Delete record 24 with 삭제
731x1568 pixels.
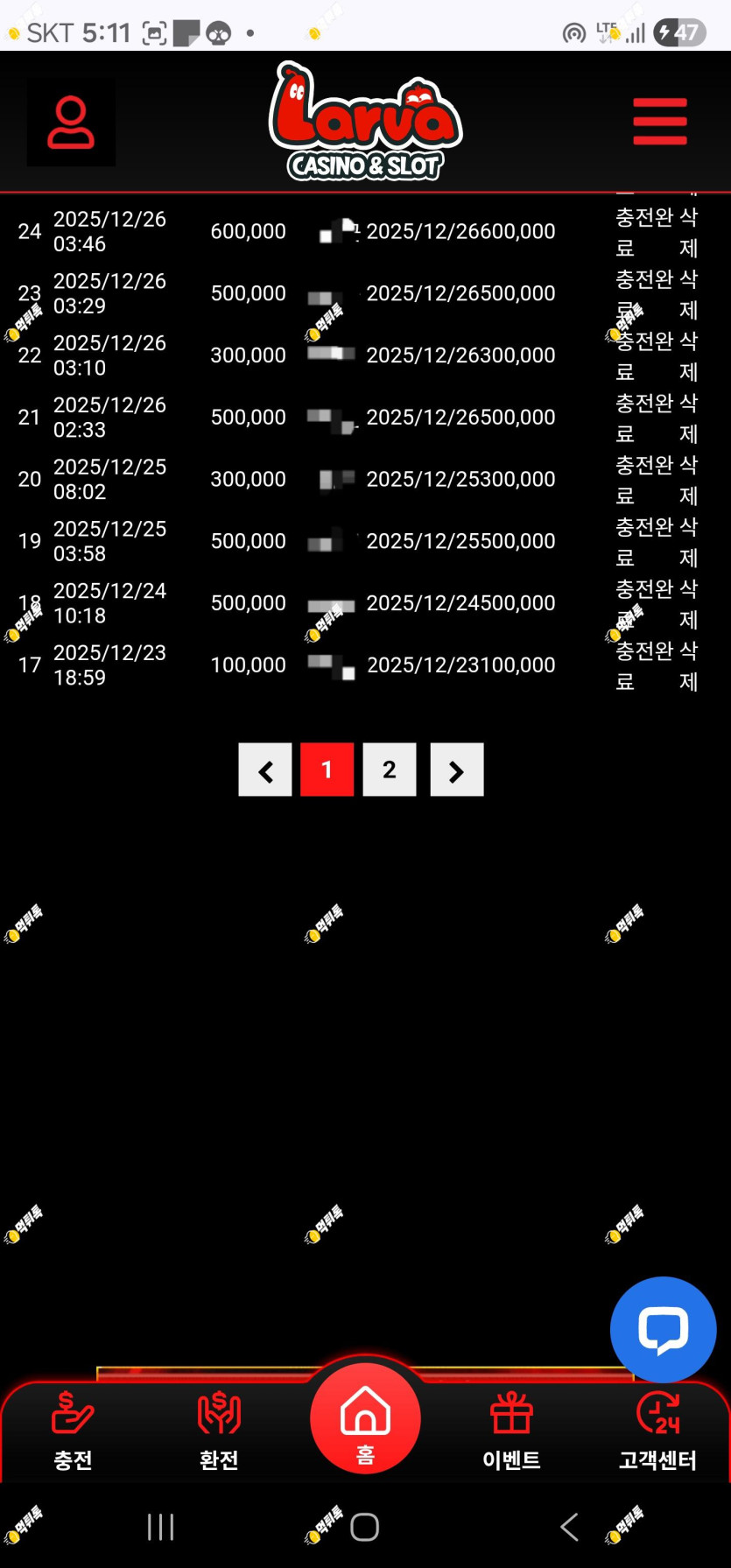point(689,233)
